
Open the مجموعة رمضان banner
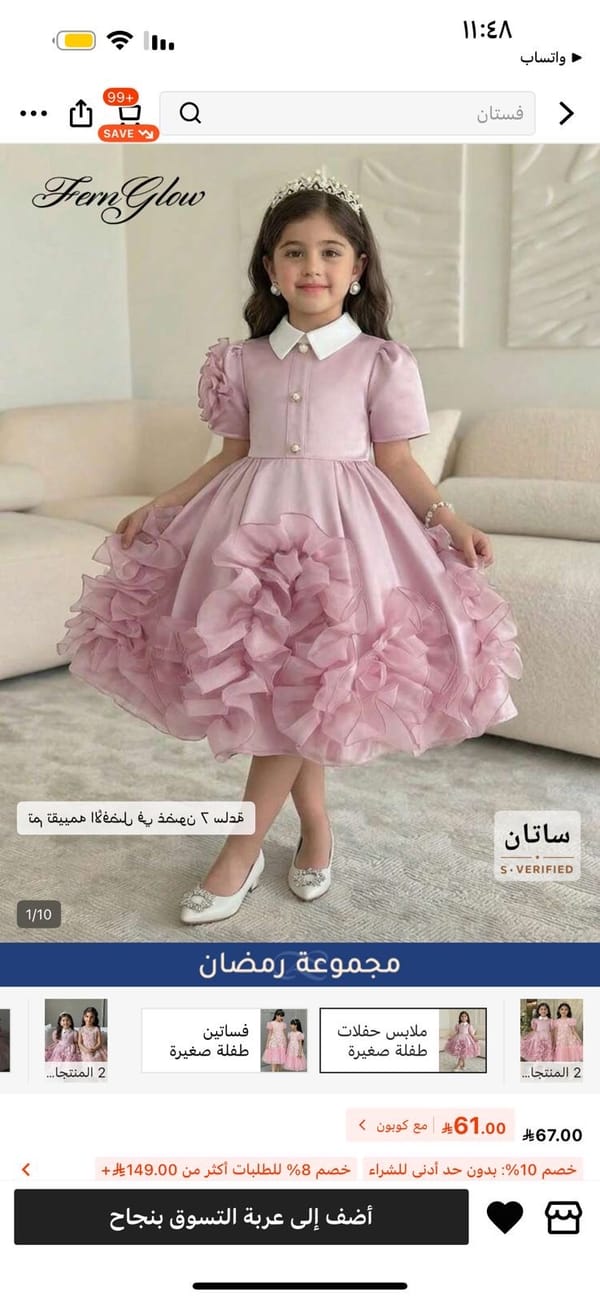point(300,964)
